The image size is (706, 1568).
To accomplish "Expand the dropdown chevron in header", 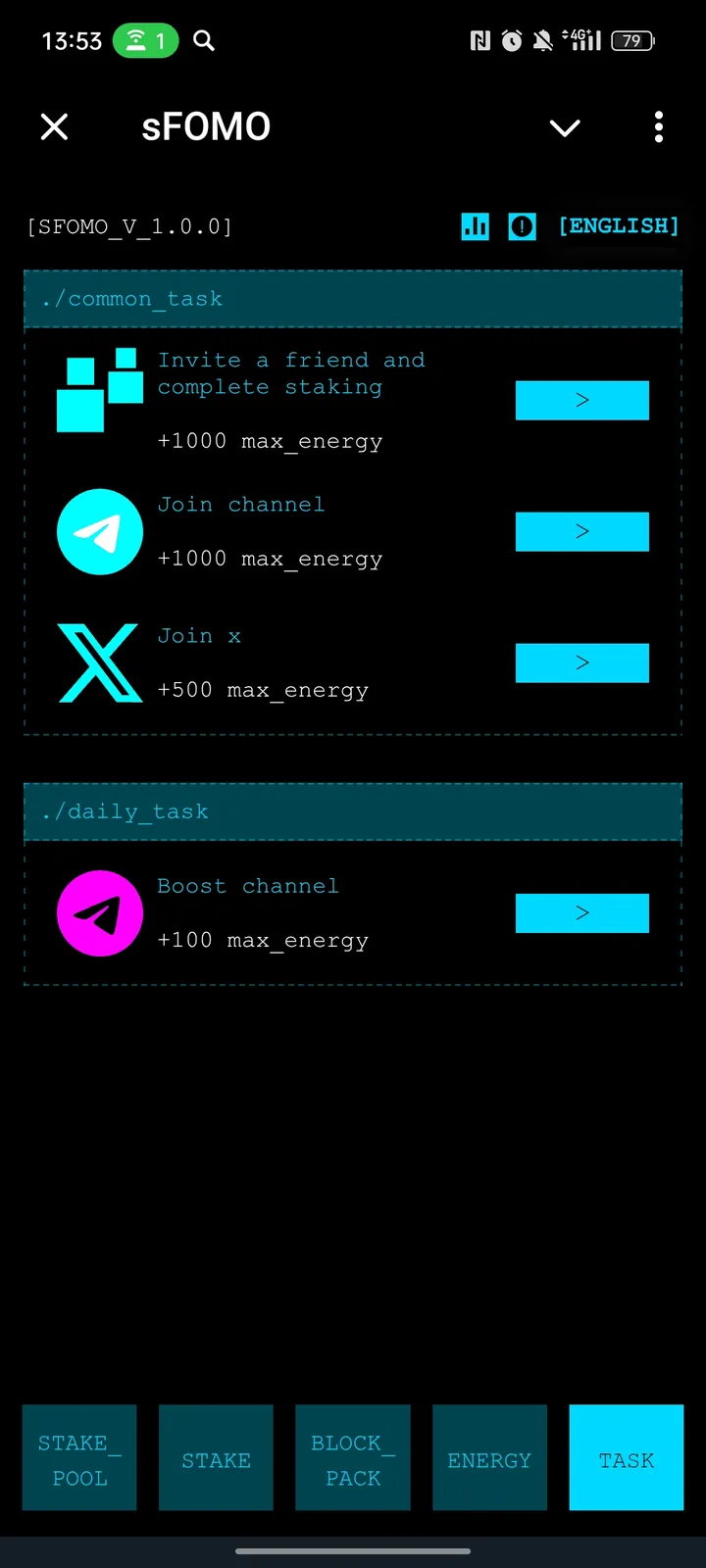I will click(565, 127).
